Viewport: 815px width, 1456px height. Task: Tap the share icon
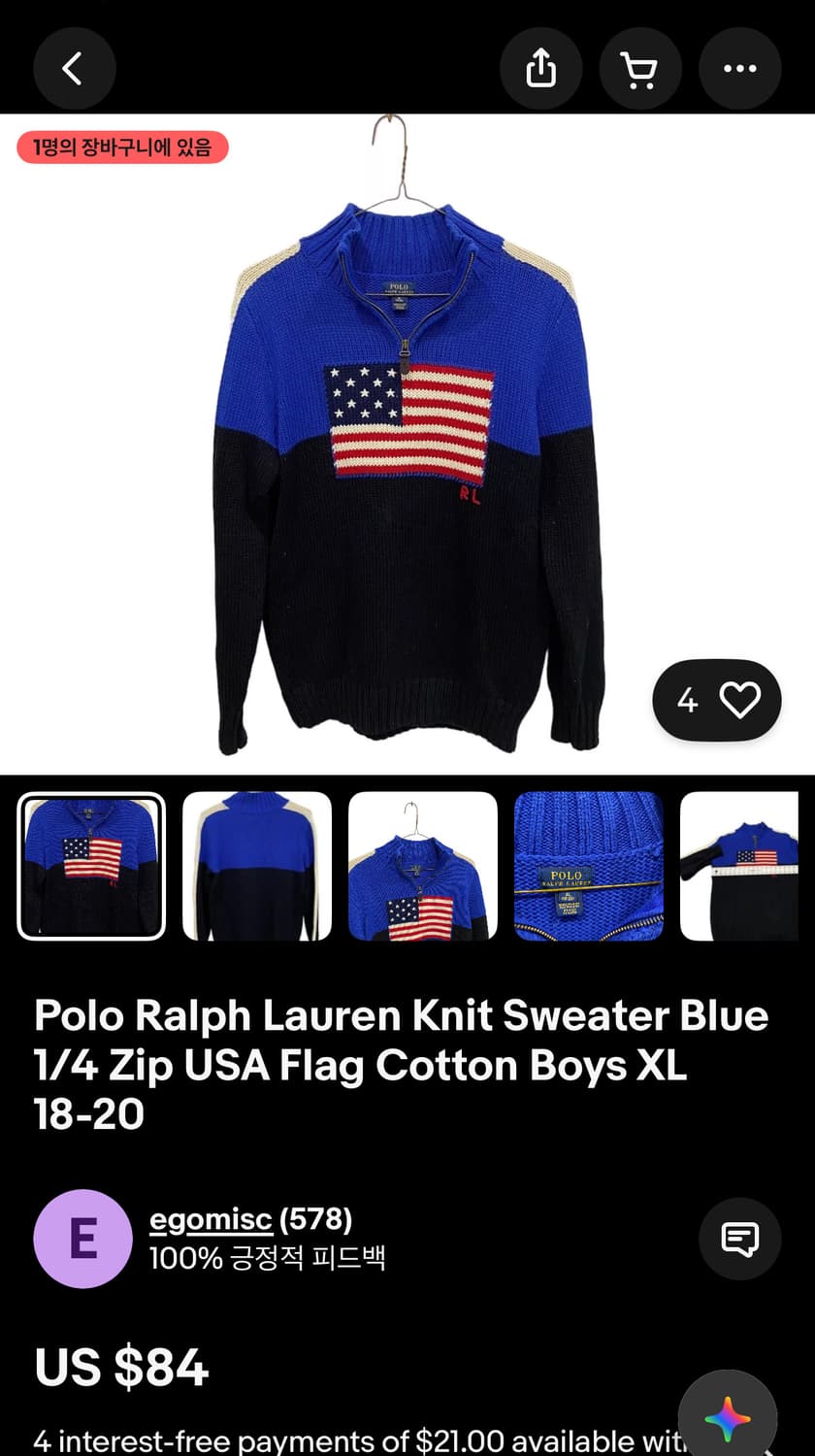(x=541, y=69)
